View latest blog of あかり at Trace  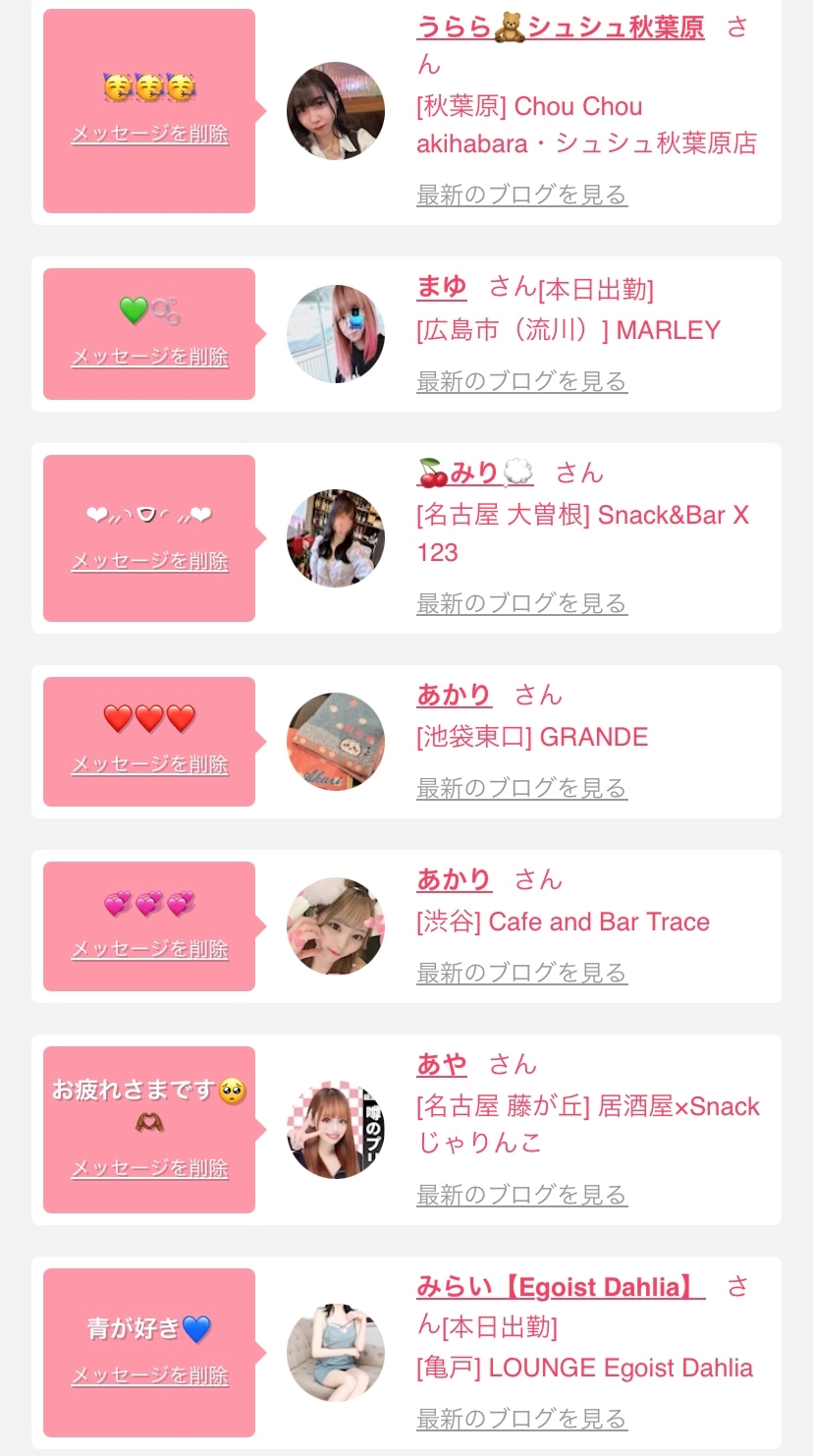click(521, 973)
